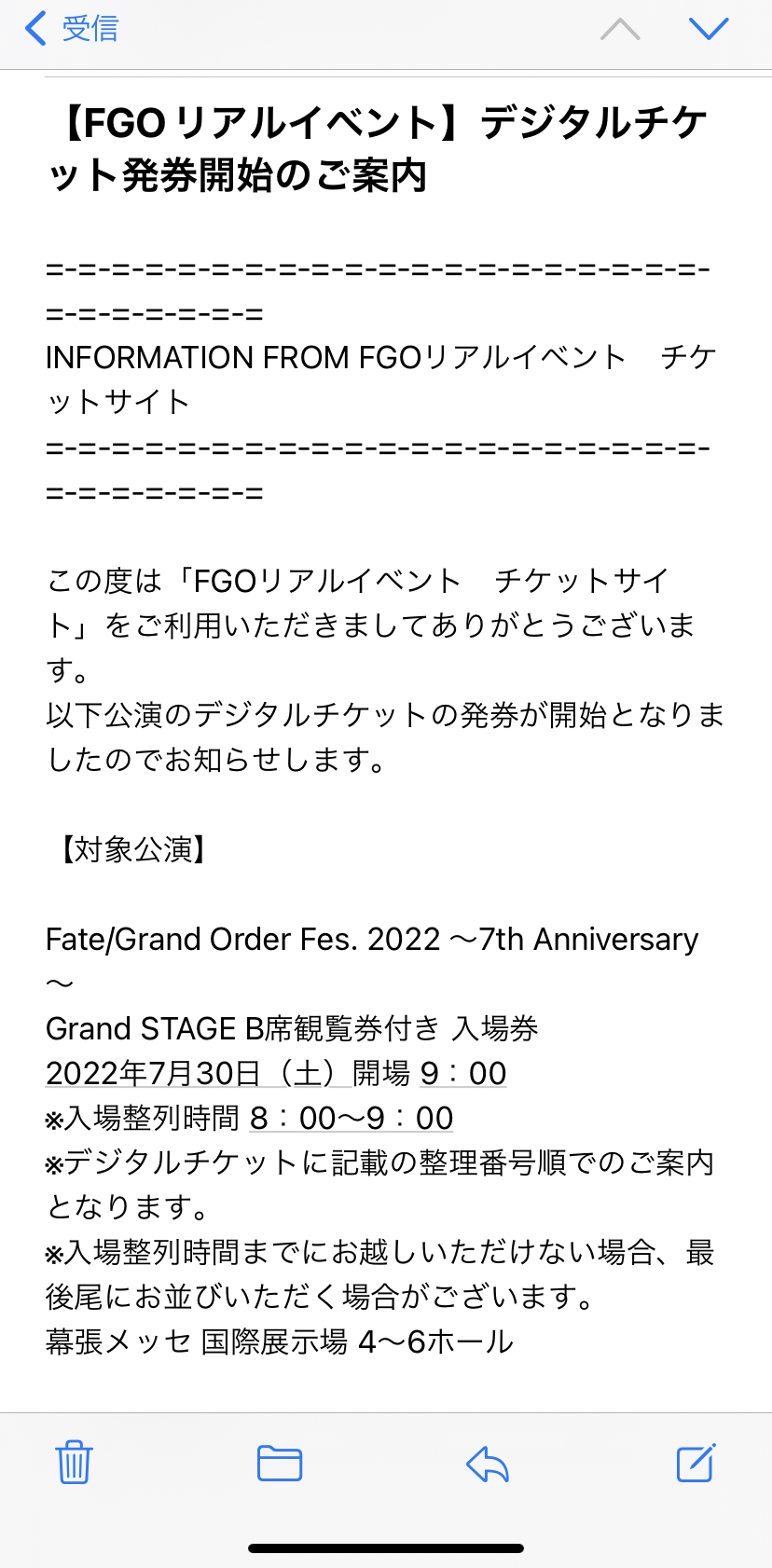Open the 2022年7月30日 date link
This screenshot has height=1568, width=772.
(x=154, y=1073)
